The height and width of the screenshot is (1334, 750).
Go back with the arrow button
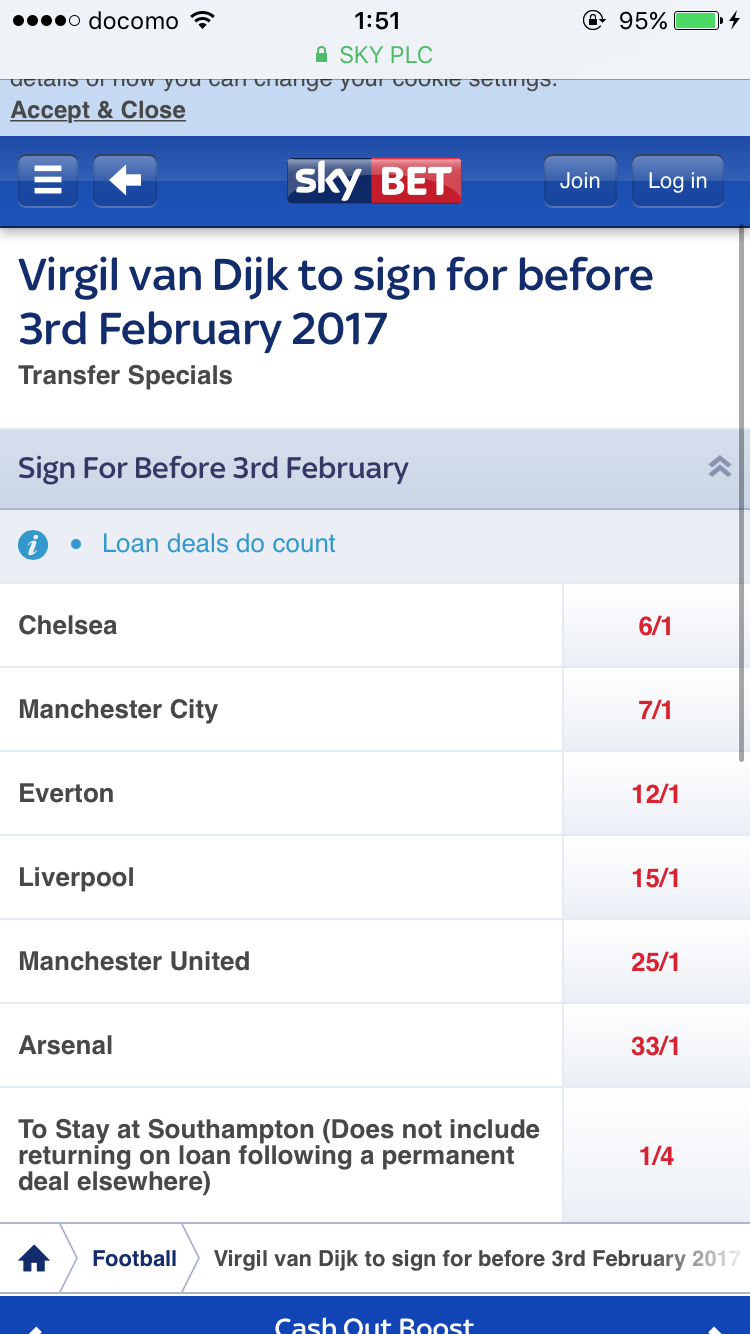coord(125,181)
